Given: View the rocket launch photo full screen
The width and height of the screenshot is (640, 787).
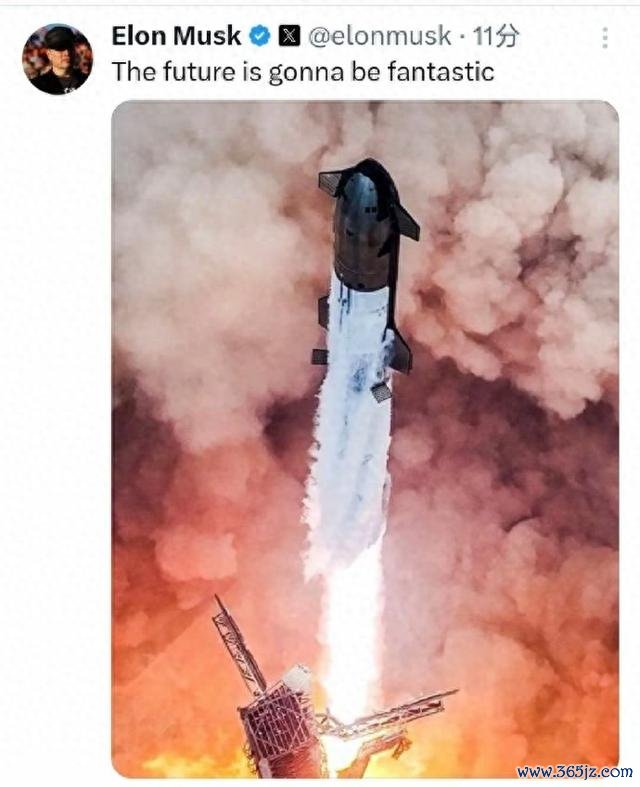Looking at the screenshot, I should (364, 438).
